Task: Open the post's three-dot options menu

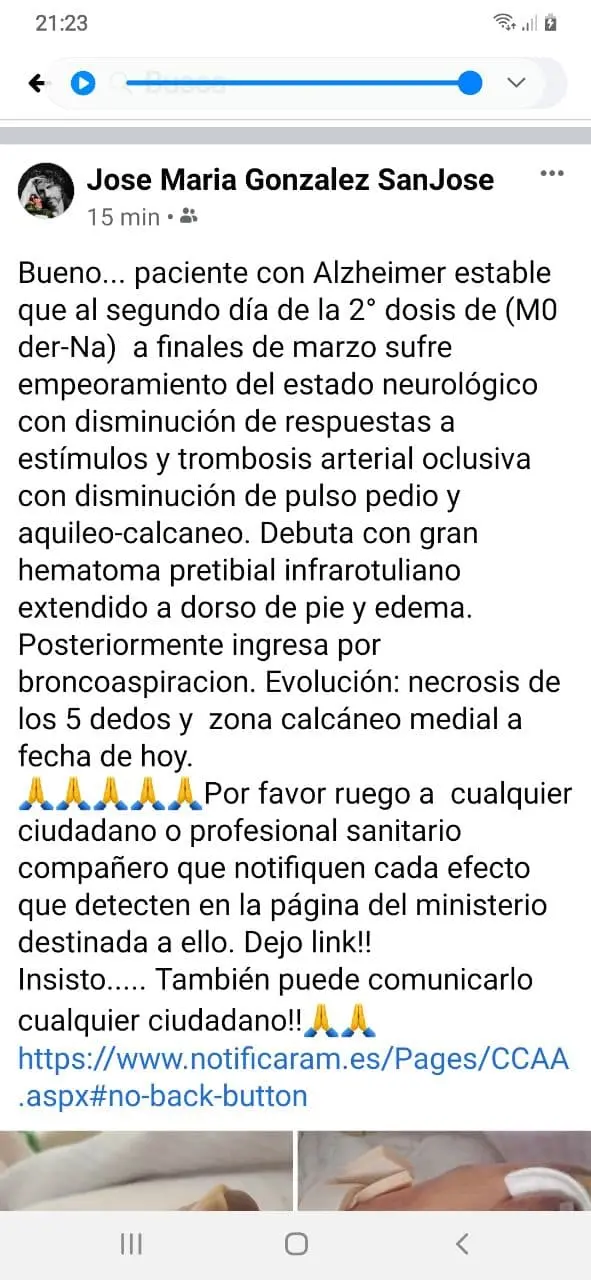Action: tap(552, 173)
